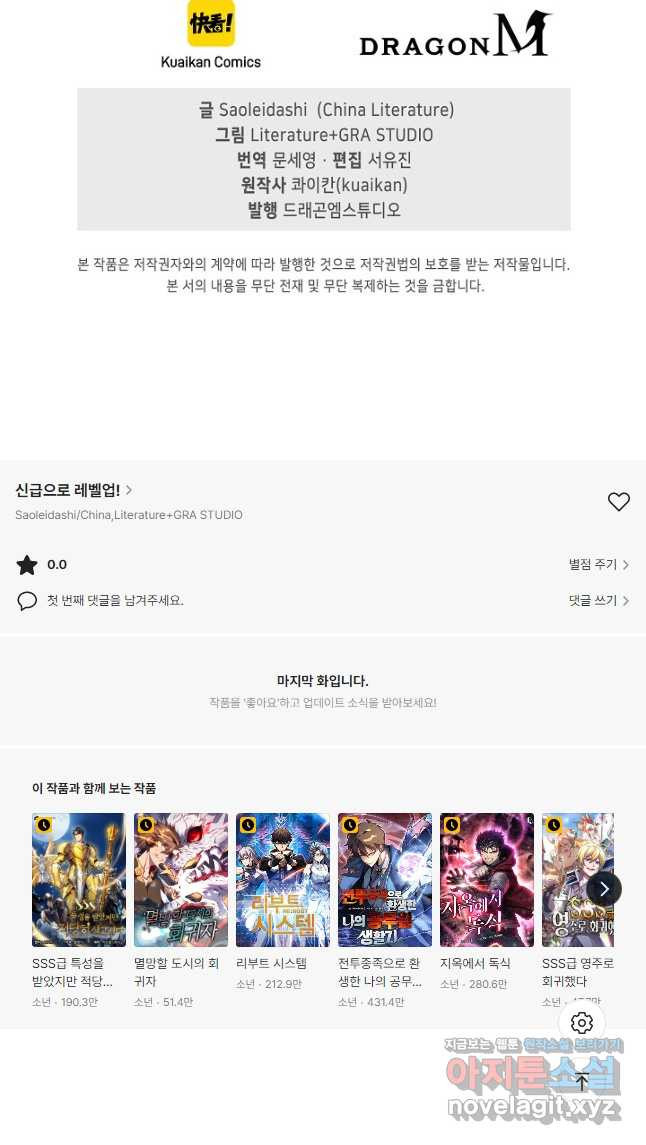Open viewer settings with the gear icon

pos(582,1023)
